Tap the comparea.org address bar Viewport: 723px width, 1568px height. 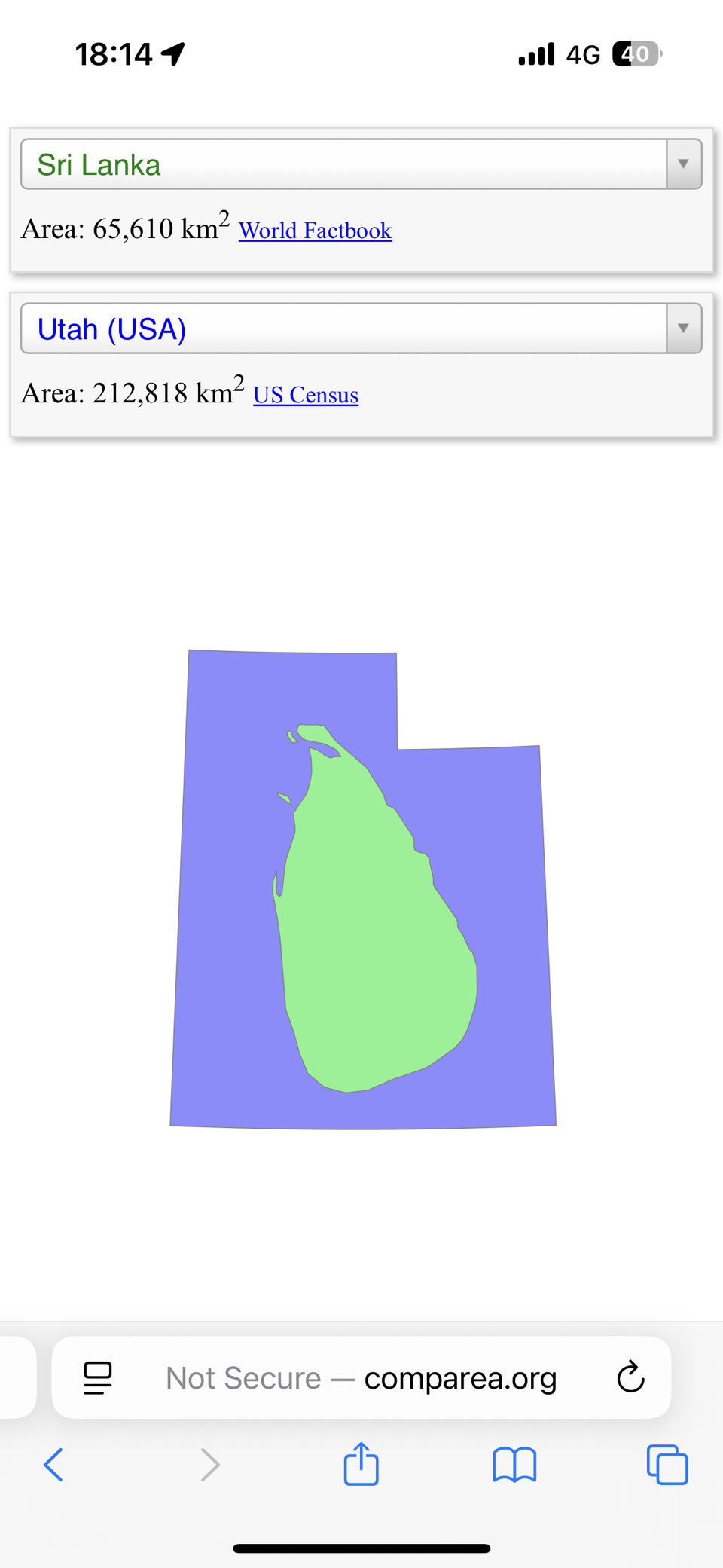coord(361,1378)
